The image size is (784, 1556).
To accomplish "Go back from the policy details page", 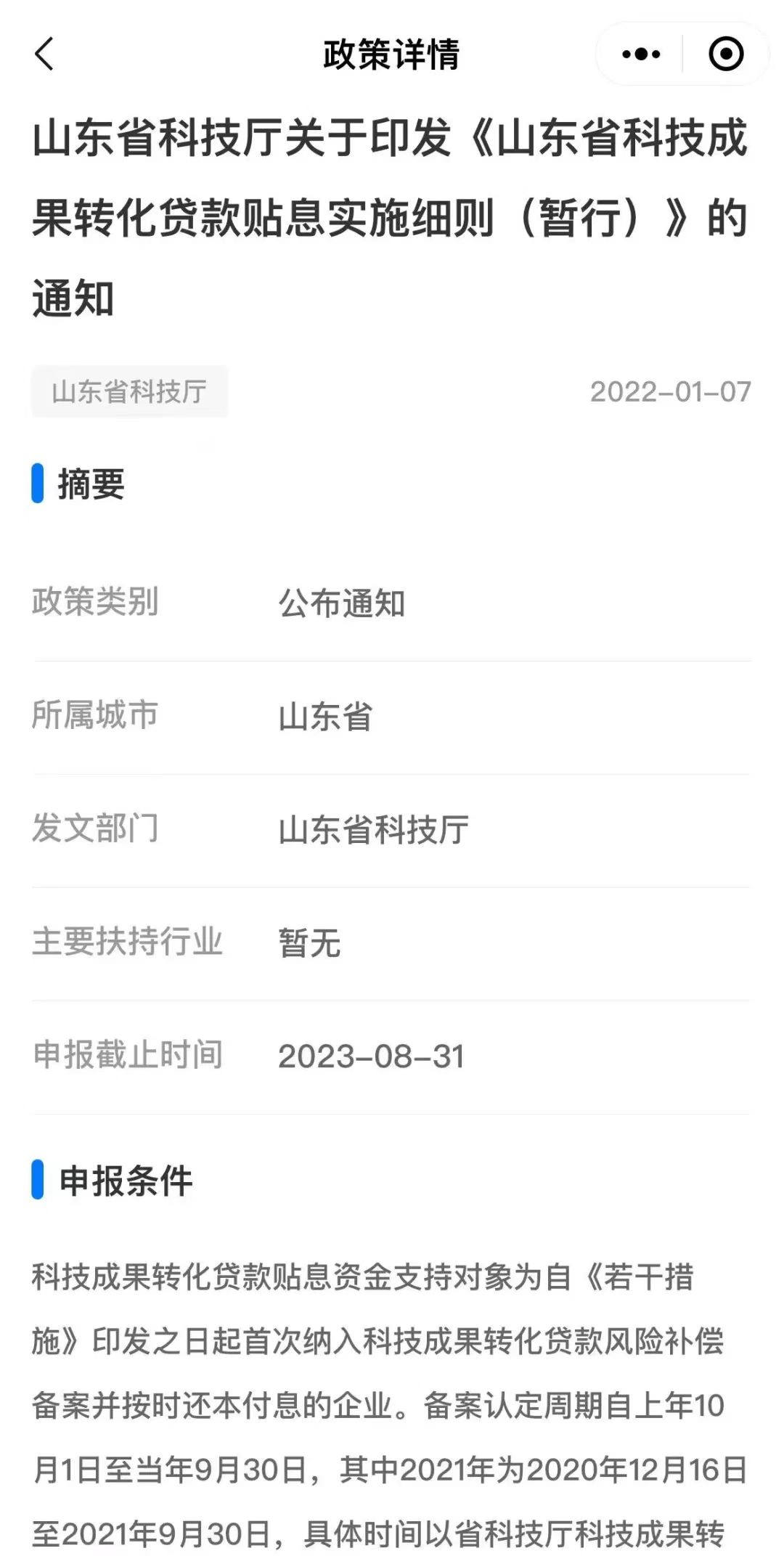I will (x=45, y=54).
